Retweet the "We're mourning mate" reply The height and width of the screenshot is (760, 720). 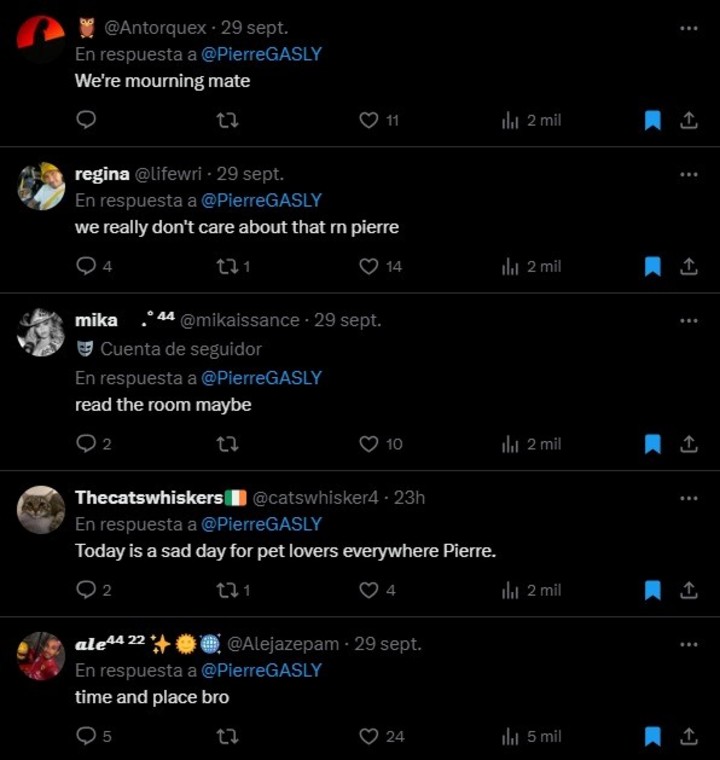pos(228,120)
